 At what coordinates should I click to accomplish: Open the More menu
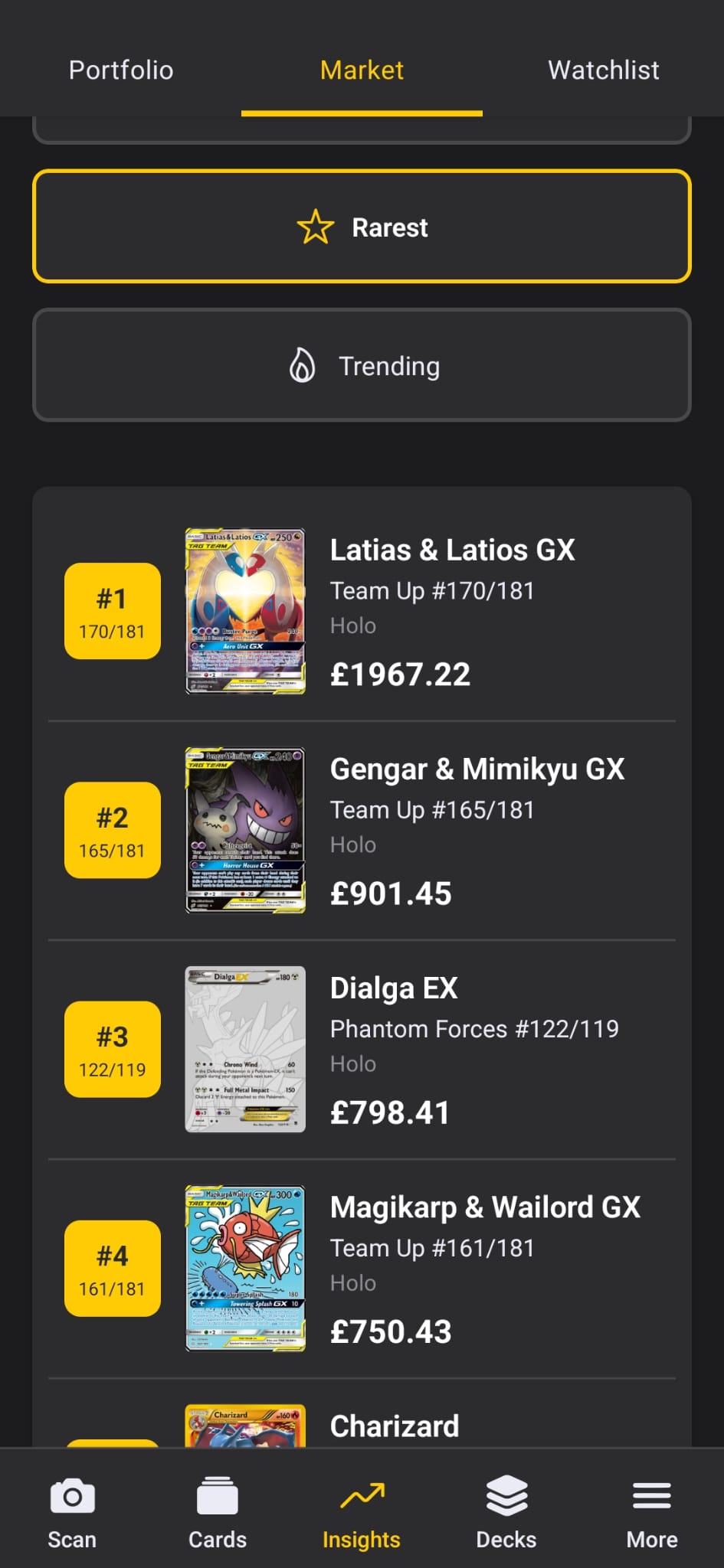click(x=652, y=1513)
